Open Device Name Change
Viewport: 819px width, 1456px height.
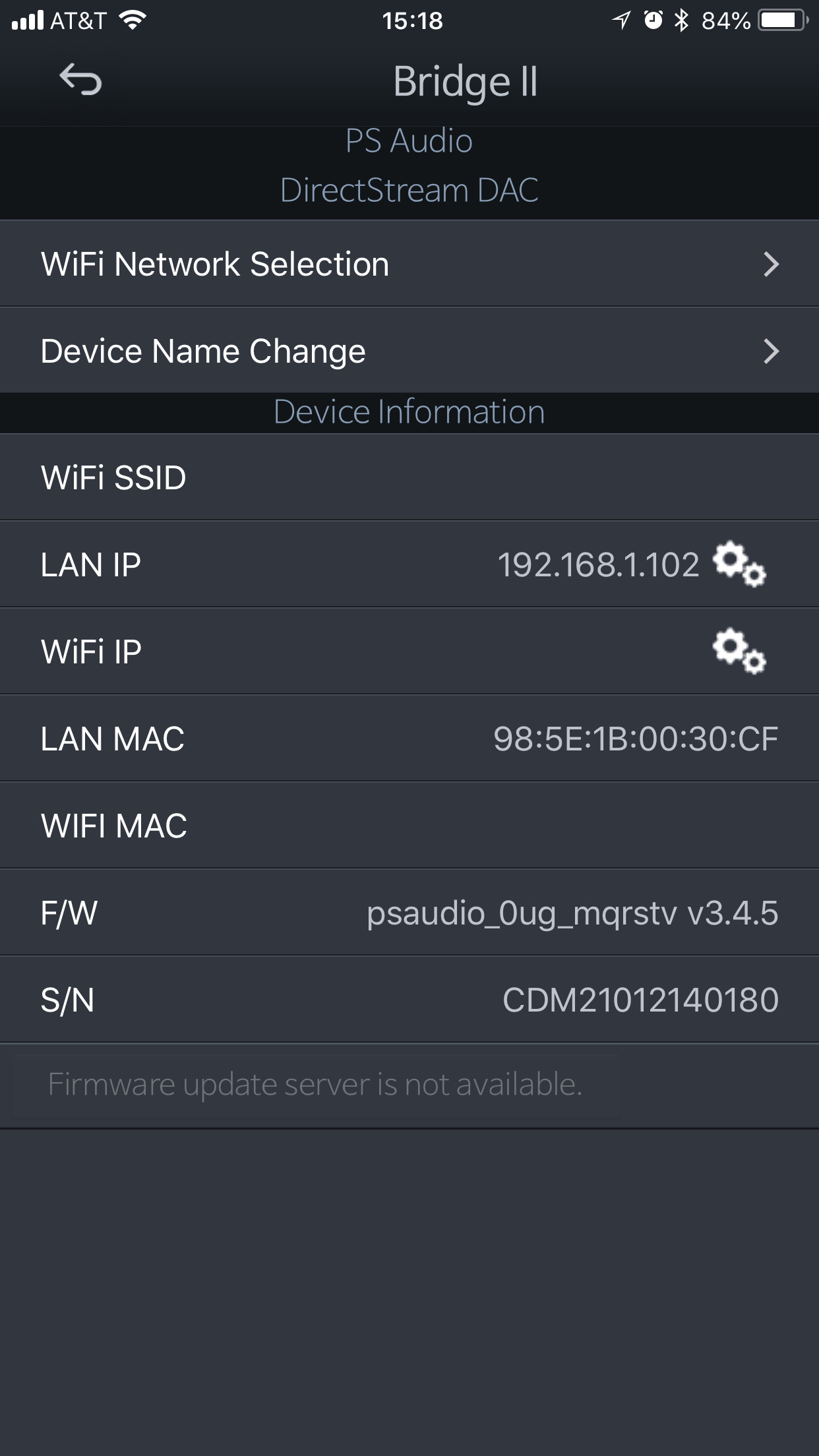pyautogui.click(x=409, y=351)
